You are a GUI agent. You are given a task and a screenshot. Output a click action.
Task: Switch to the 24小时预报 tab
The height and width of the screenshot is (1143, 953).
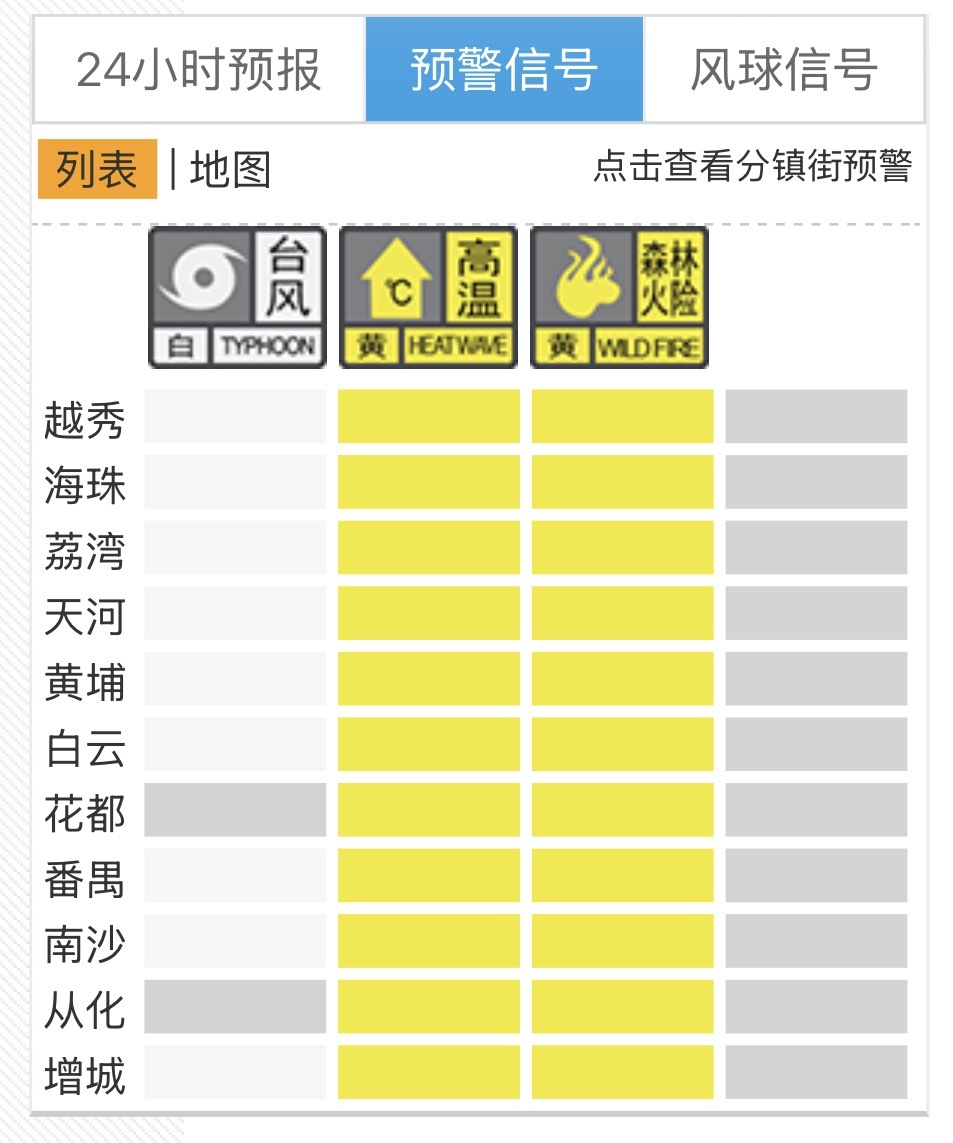[199, 70]
